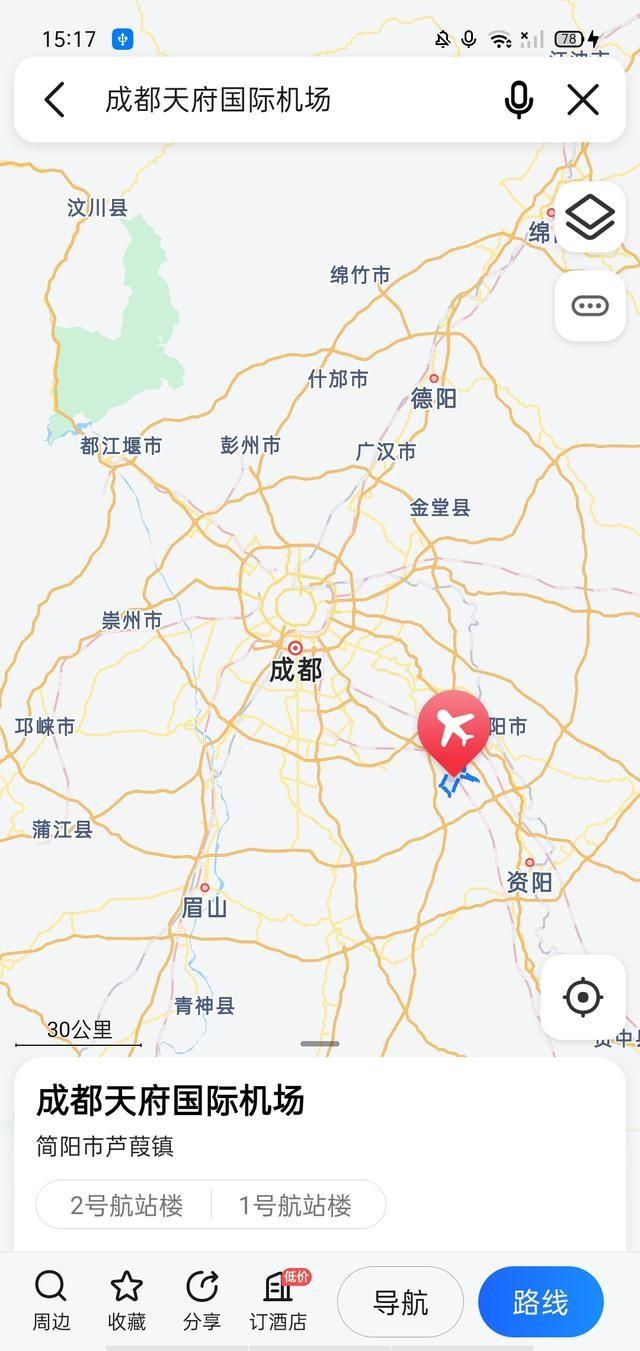Start navigation with the 导航 button
The image size is (640, 1351).
point(400,1302)
